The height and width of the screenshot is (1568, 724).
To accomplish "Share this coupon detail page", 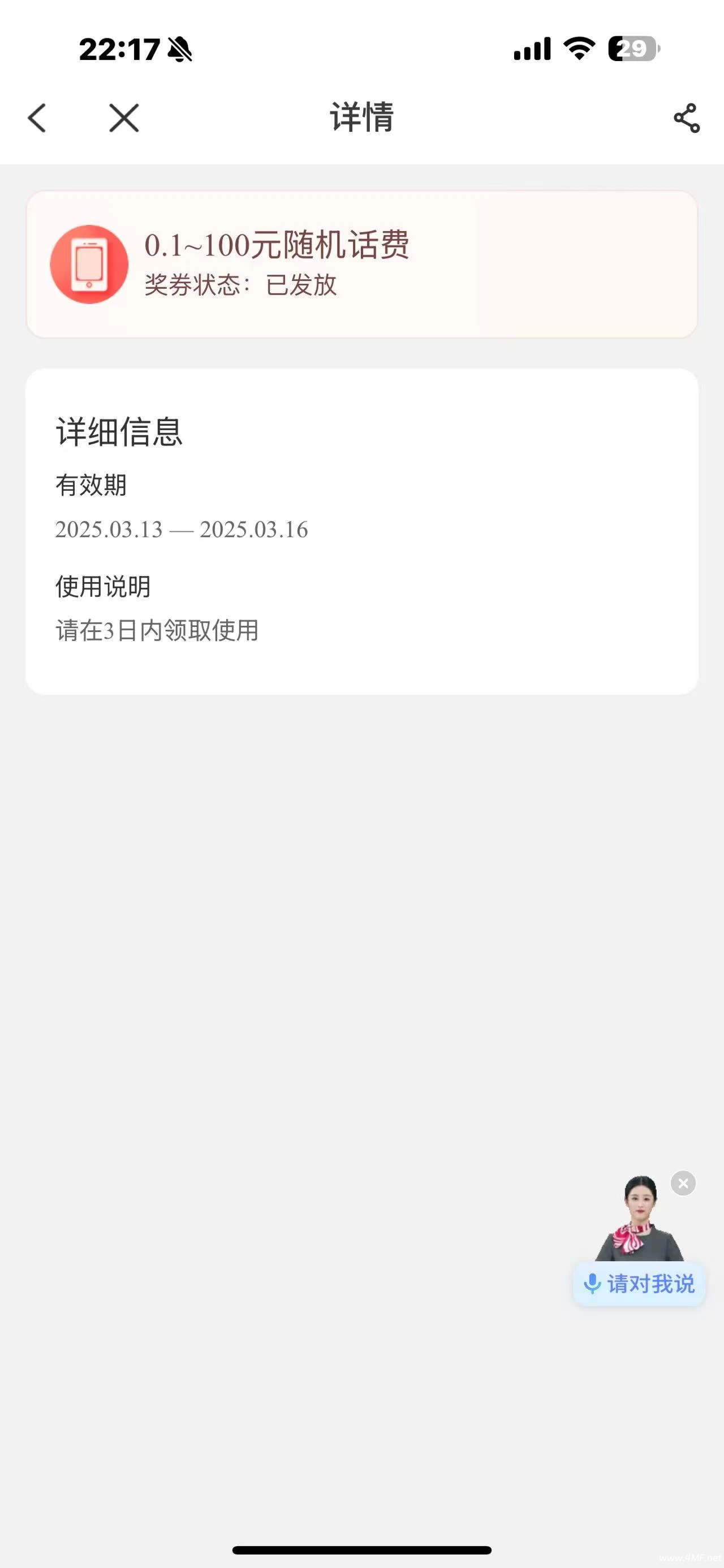I will 686,118.
